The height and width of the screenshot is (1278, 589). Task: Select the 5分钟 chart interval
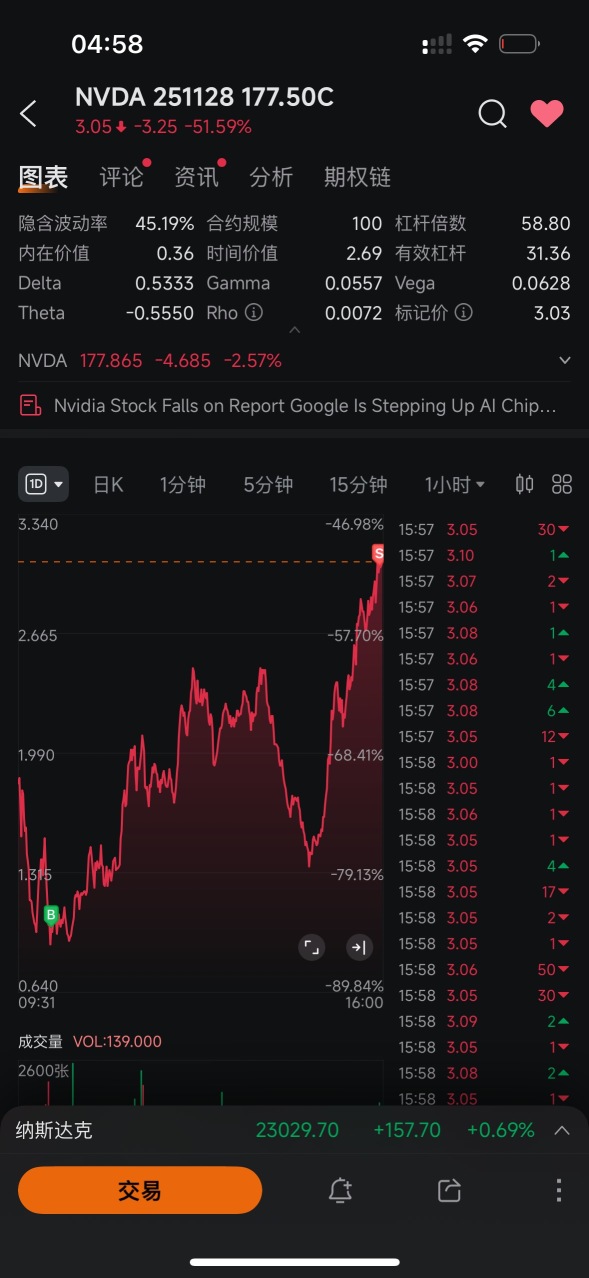point(268,485)
